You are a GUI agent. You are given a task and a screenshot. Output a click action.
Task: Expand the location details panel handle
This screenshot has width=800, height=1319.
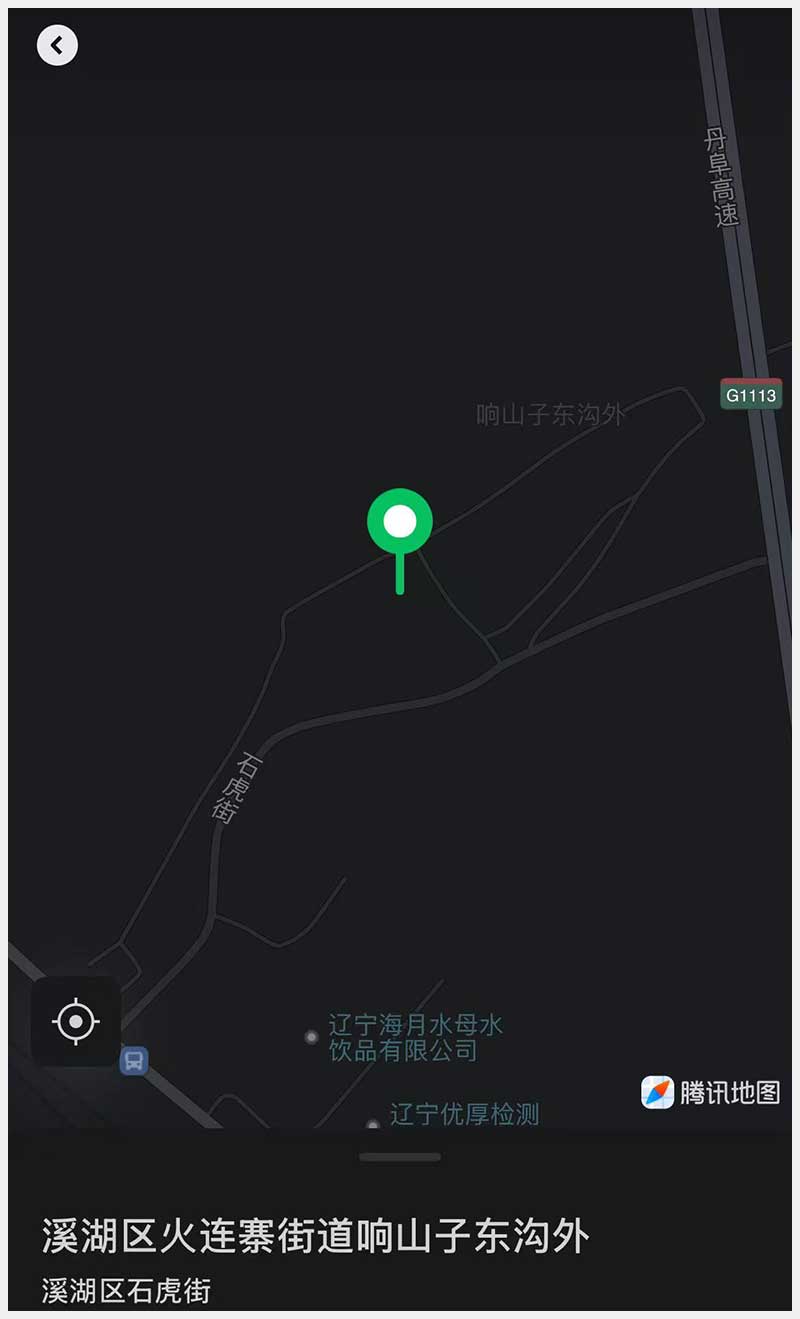400,1157
